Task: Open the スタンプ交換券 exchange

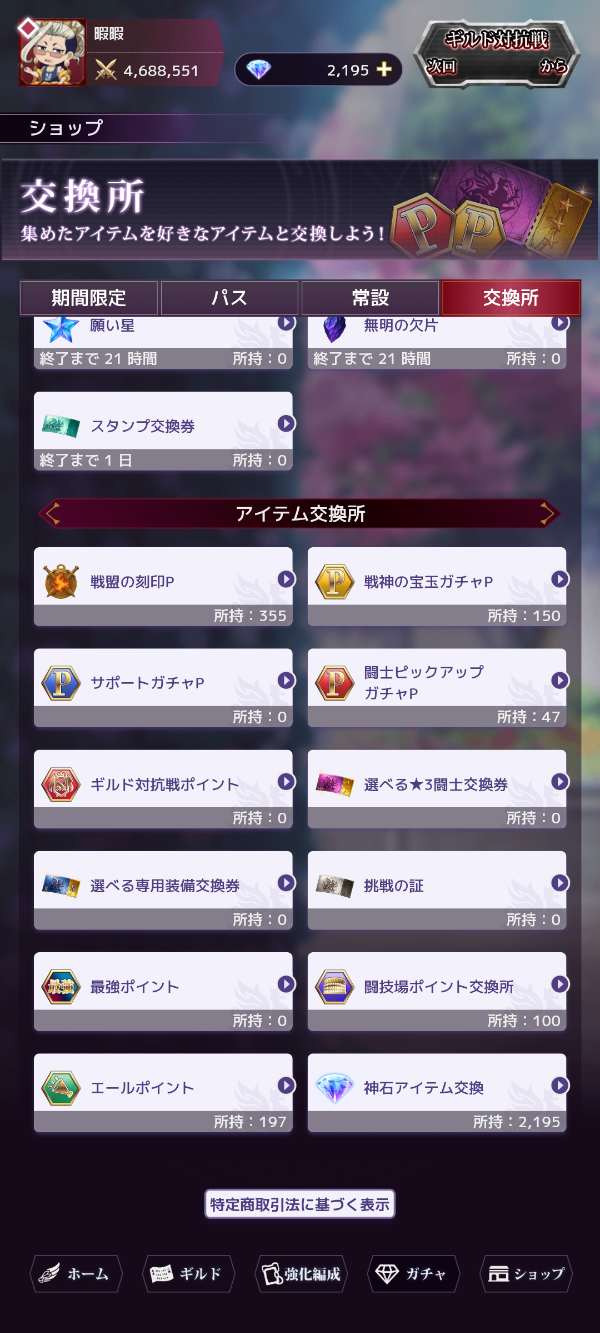Action: 163,425
